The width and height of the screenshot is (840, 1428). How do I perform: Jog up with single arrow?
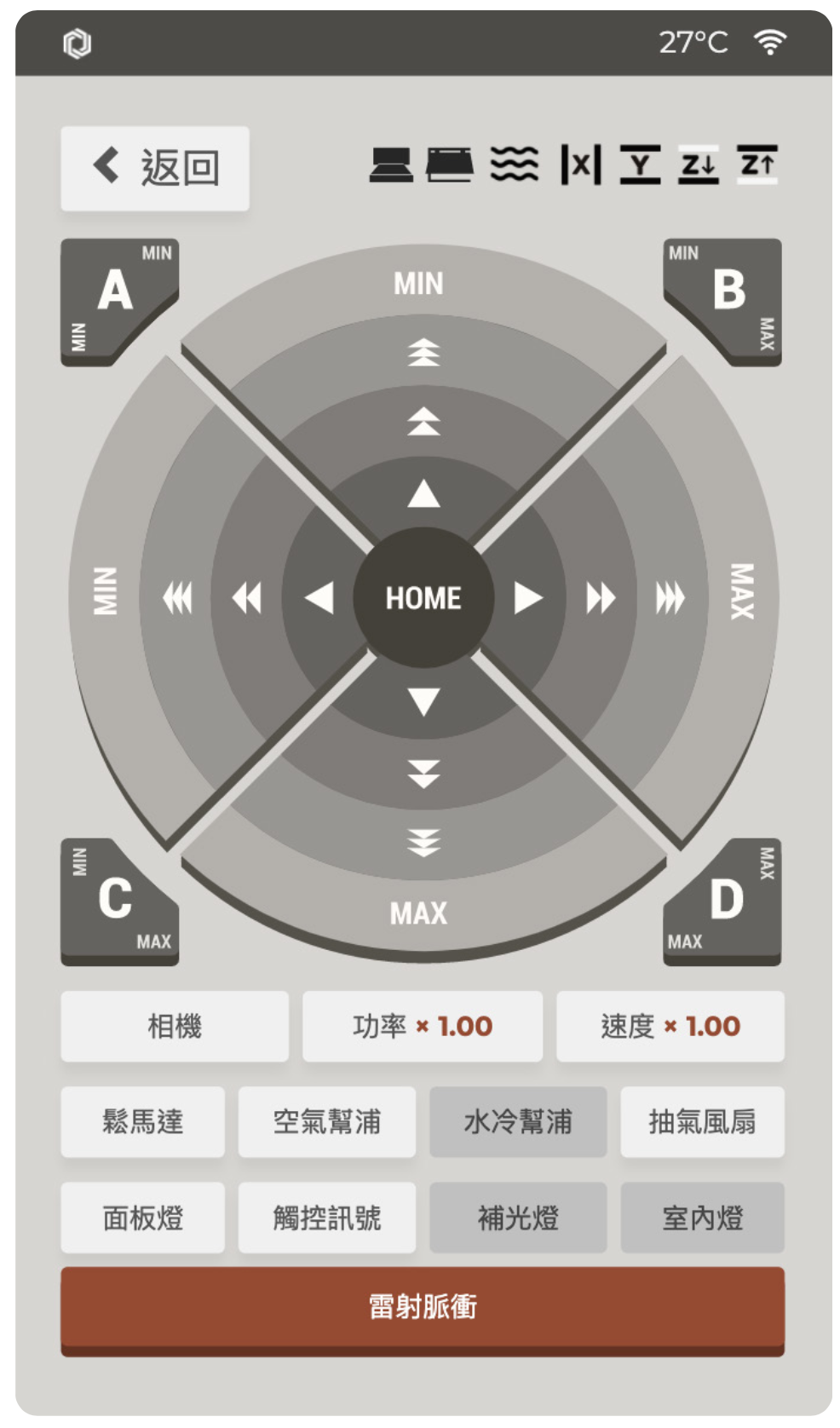click(x=423, y=494)
